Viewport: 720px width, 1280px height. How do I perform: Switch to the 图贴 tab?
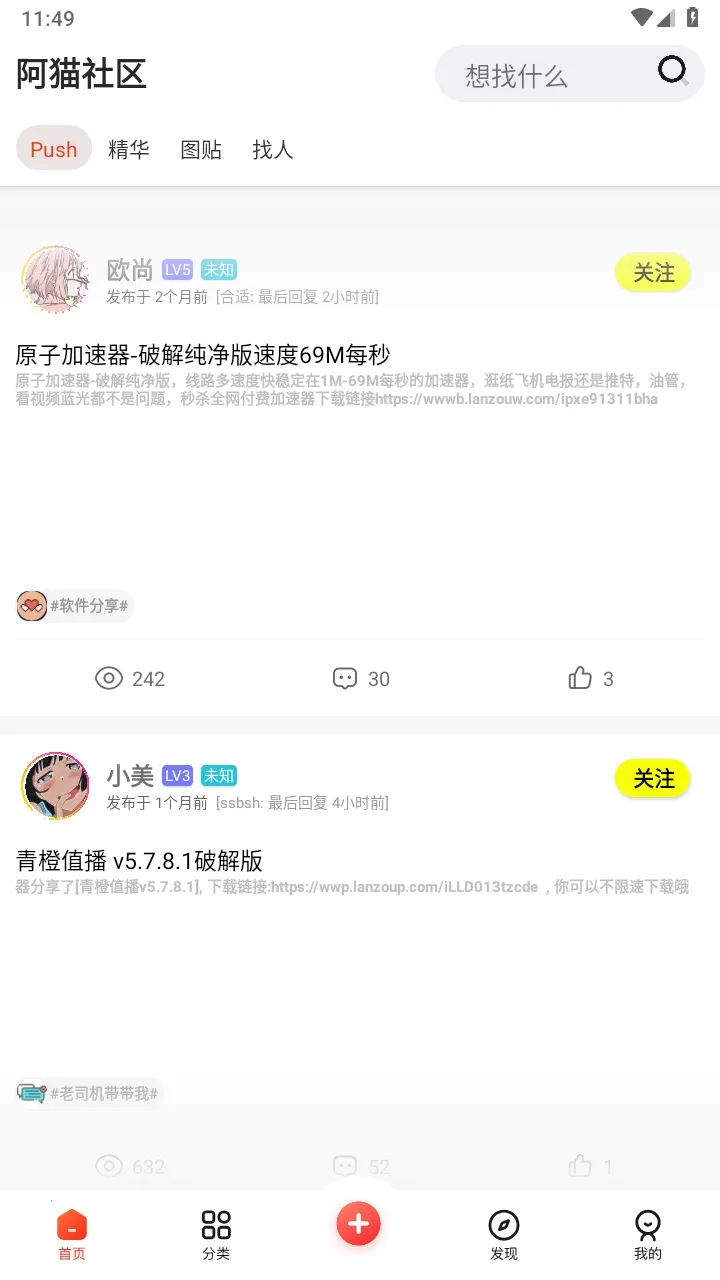(201, 149)
